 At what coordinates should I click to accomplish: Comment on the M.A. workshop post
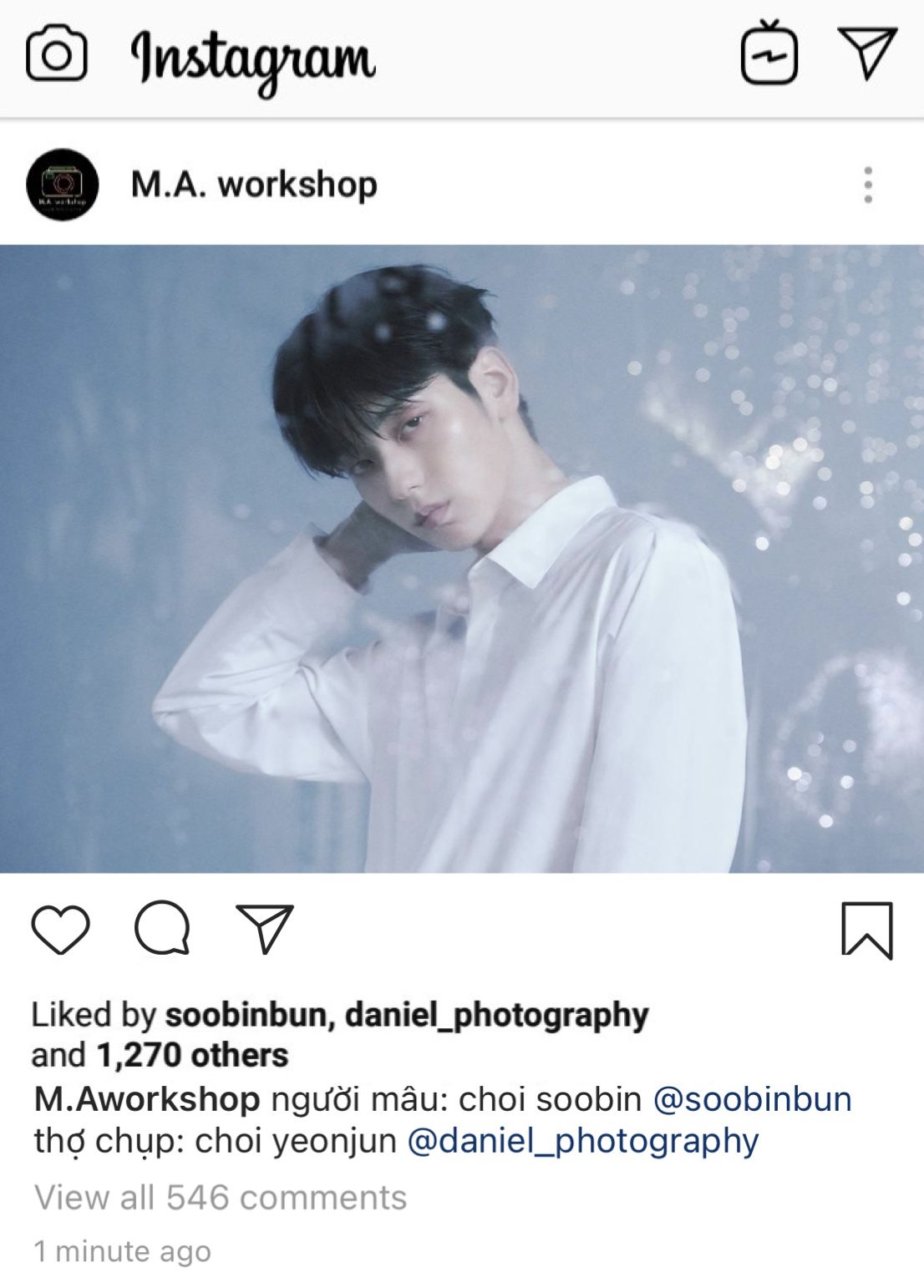point(162,929)
